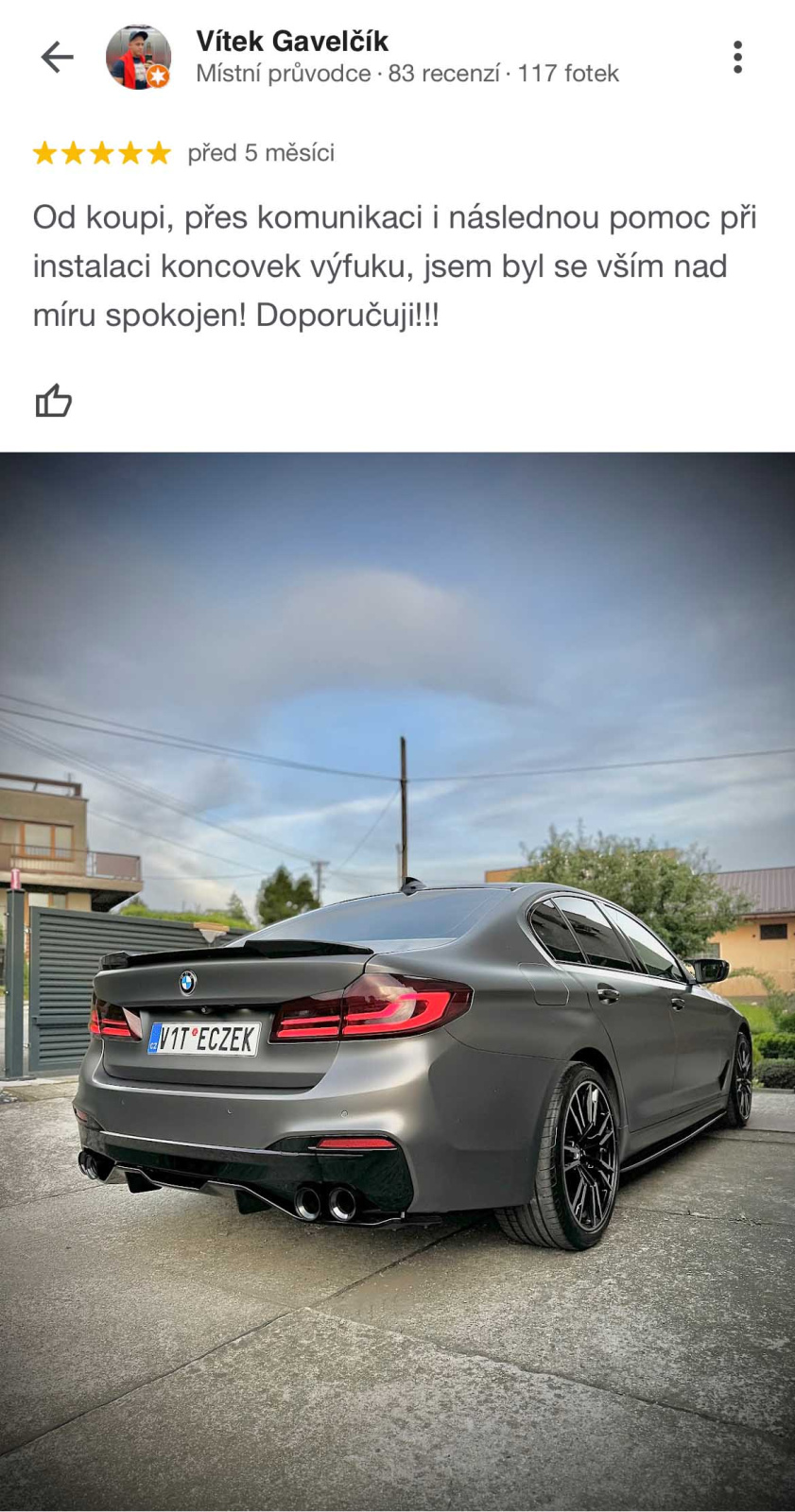This screenshot has width=795, height=1512.
Task: Like the review with thumbs-up icon
Action: (x=54, y=401)
